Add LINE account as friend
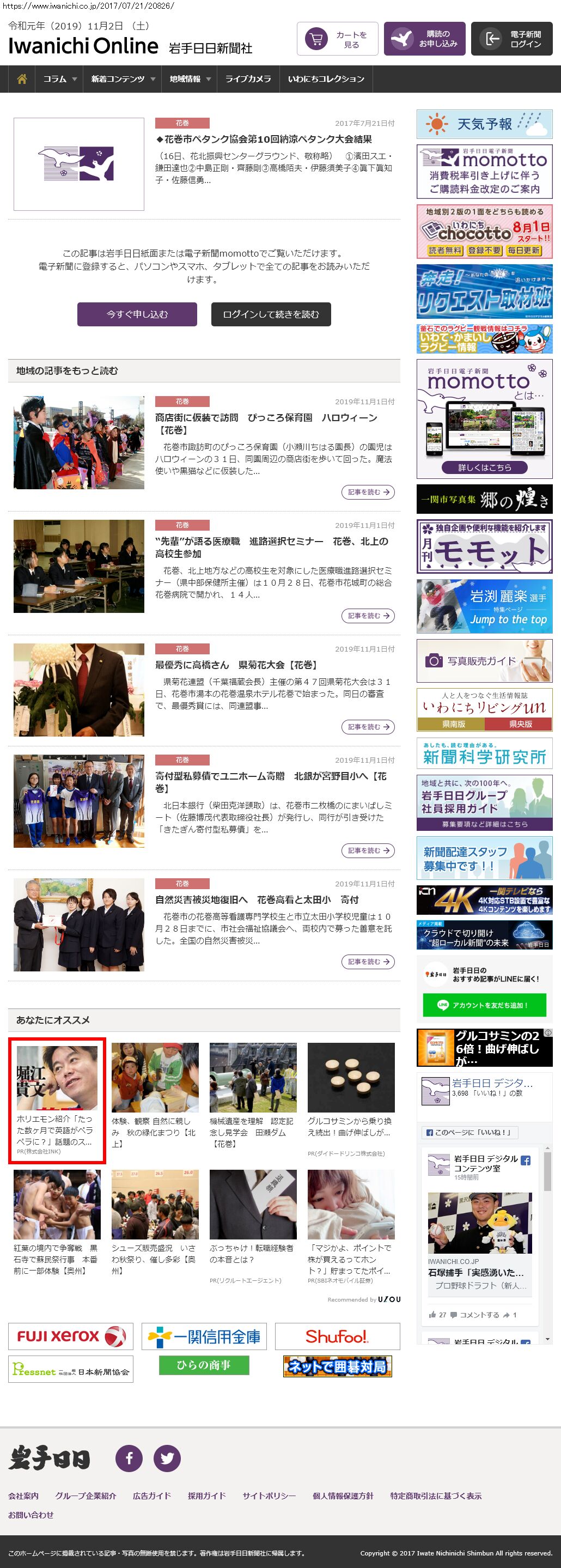Screen dimensions: 561x1568 click(x=484, y=1005)
